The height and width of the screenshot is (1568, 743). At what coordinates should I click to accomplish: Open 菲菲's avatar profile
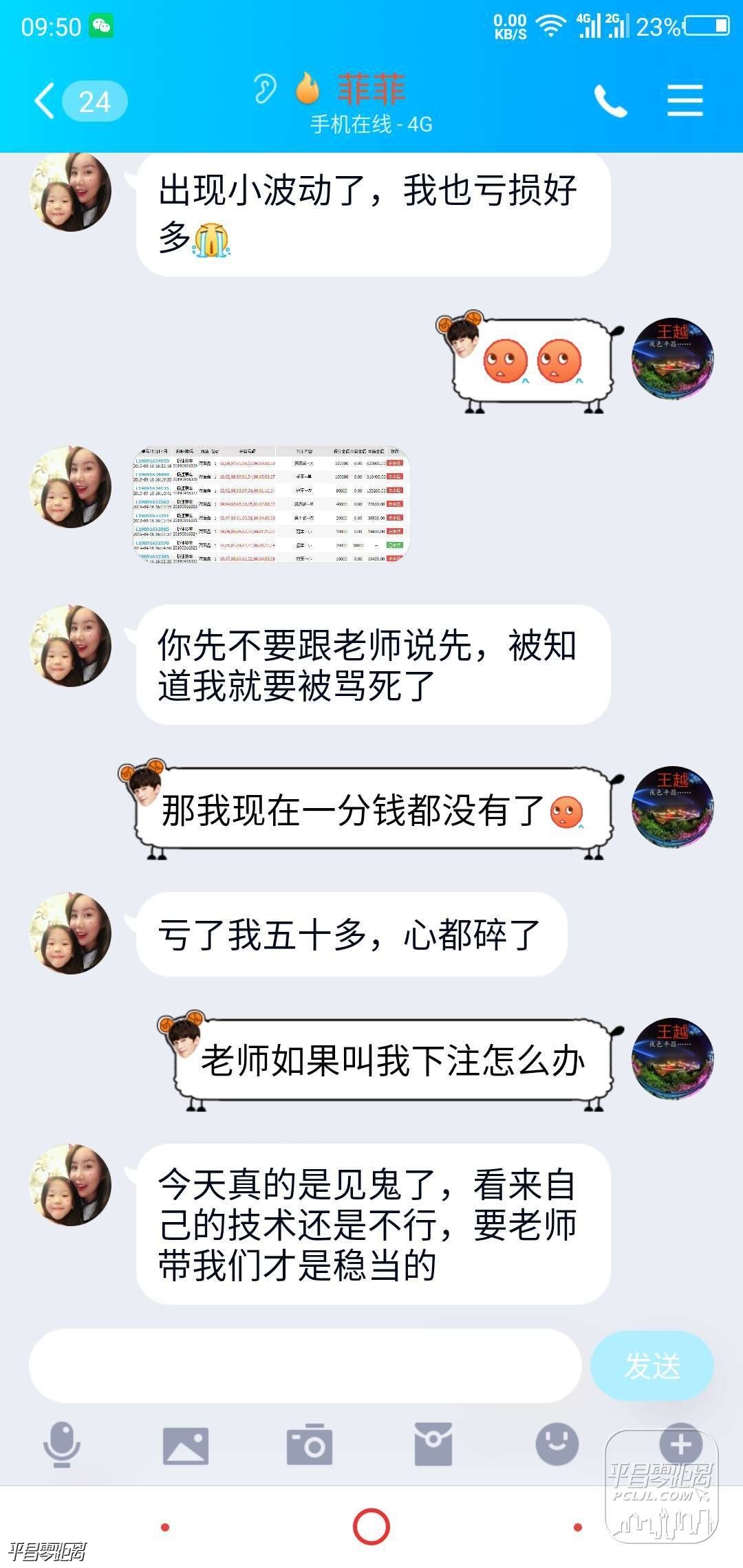(x=70, y=193)
